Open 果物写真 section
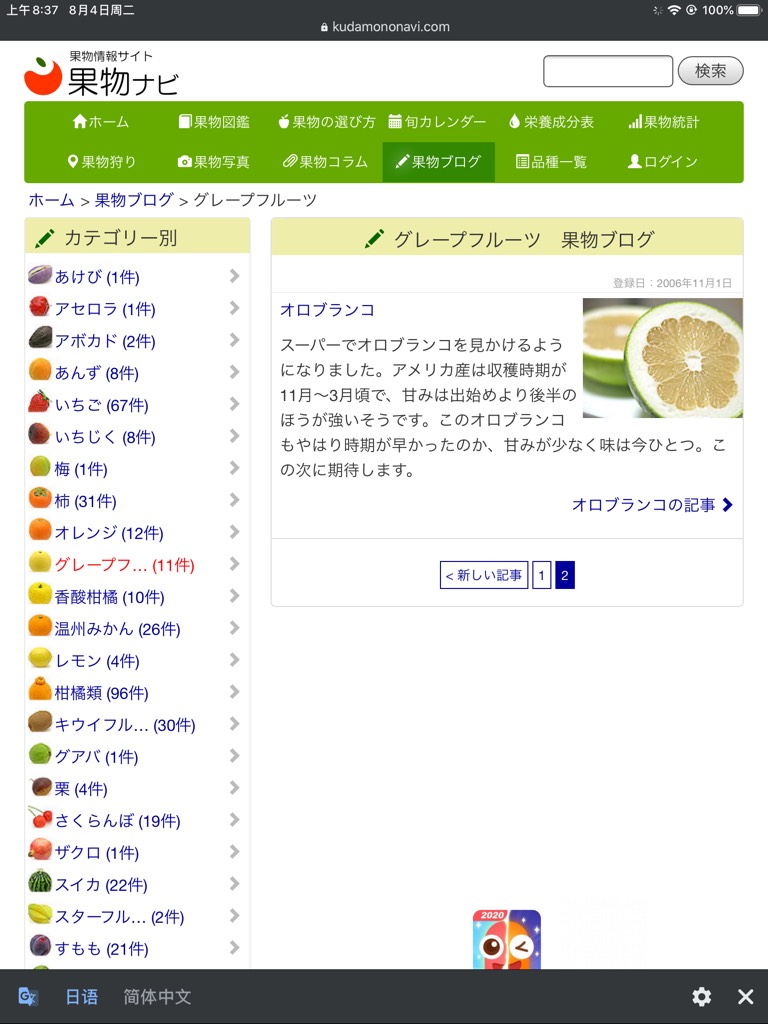This screenshot has height=1024, width=768. 214,162
